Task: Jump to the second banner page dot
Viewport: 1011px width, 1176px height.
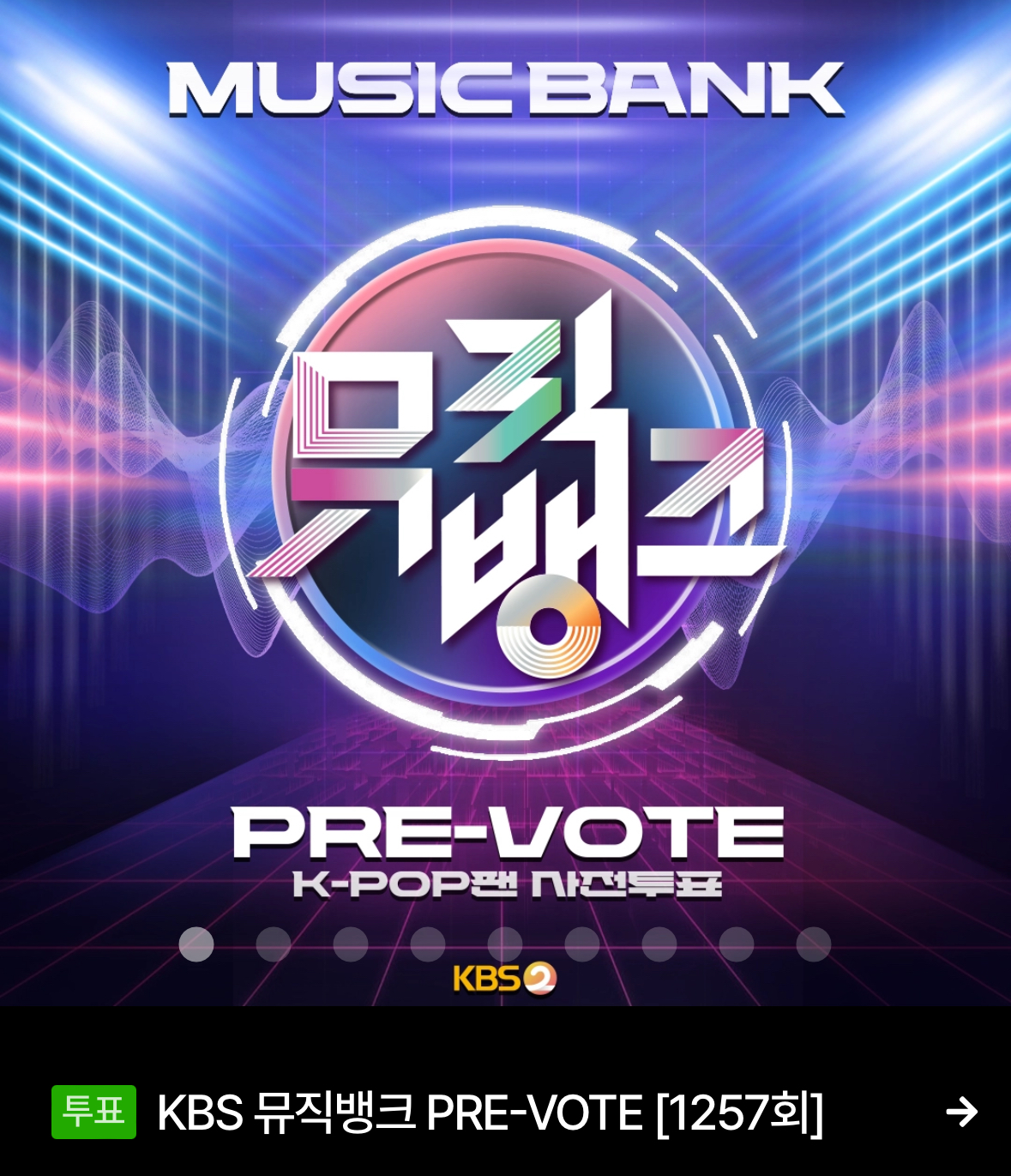Action: tap(274, 944)
